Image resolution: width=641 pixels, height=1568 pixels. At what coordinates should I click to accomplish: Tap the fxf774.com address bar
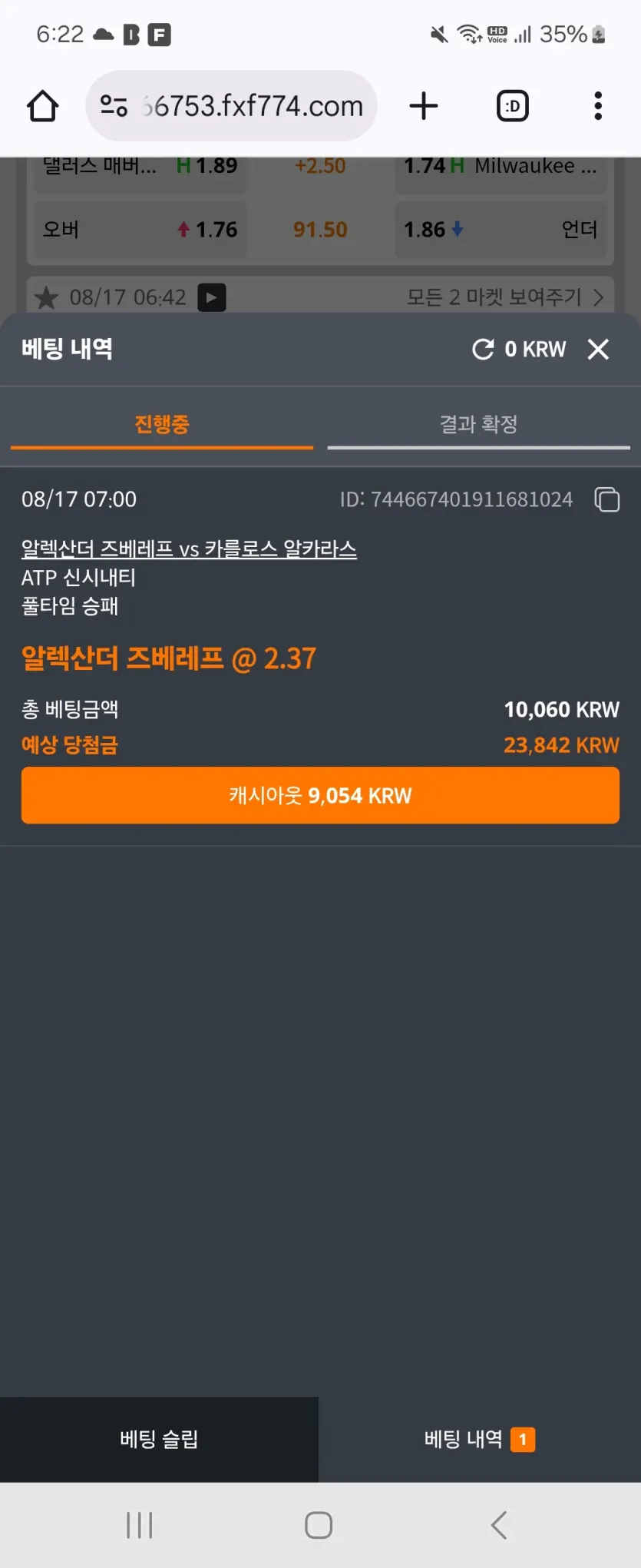pos(232,106)
